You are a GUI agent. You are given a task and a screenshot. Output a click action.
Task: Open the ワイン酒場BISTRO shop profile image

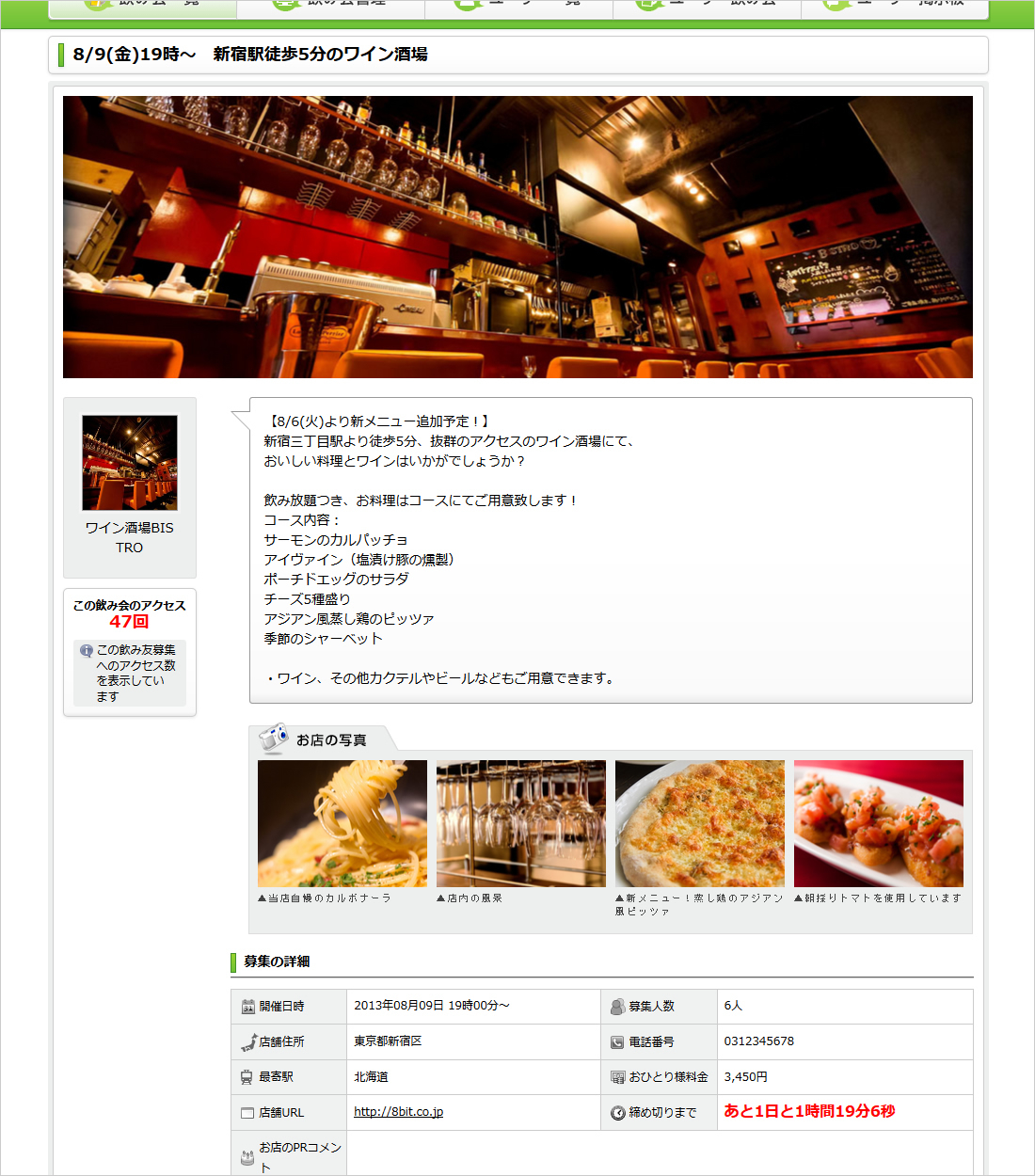click(130, 463)
